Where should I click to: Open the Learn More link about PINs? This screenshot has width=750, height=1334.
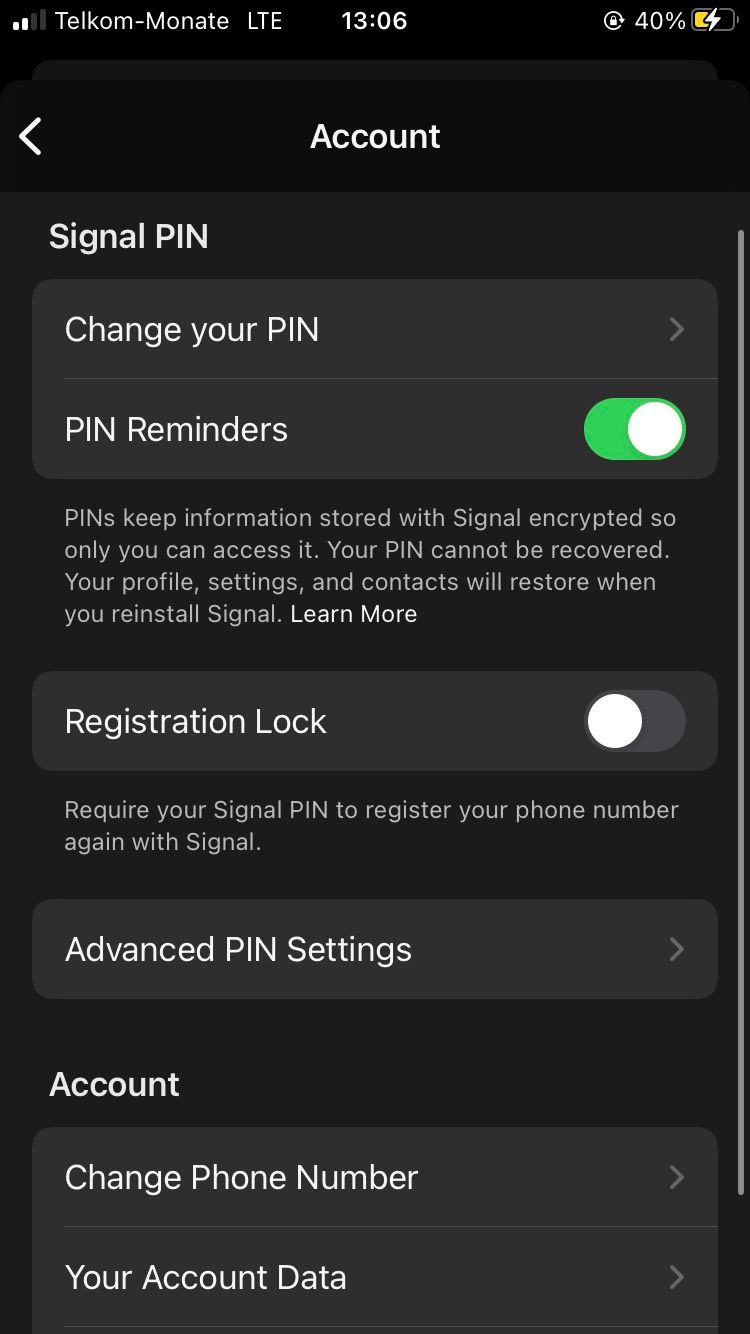click(353, 613)
